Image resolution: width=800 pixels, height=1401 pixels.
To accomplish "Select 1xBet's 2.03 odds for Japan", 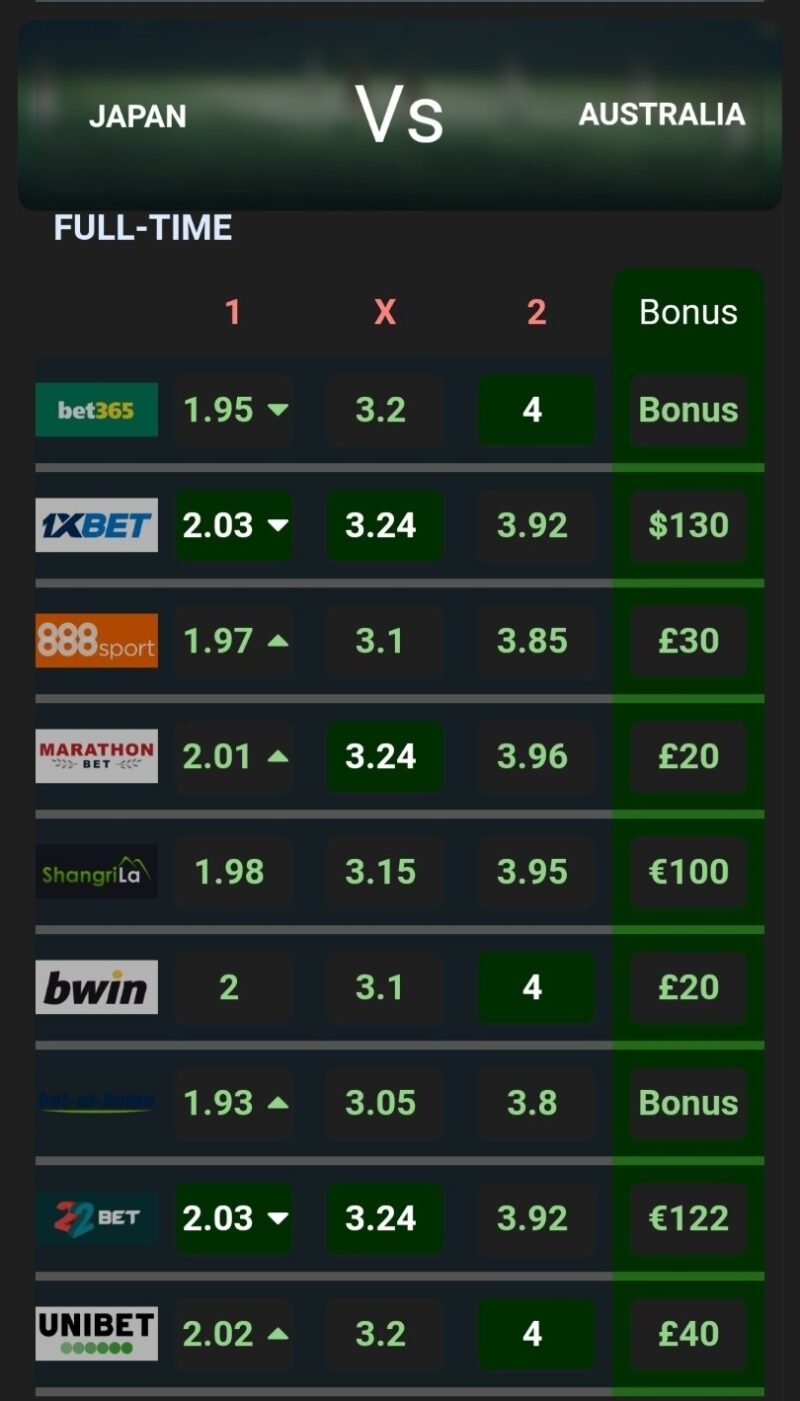I will coord(234,525).
